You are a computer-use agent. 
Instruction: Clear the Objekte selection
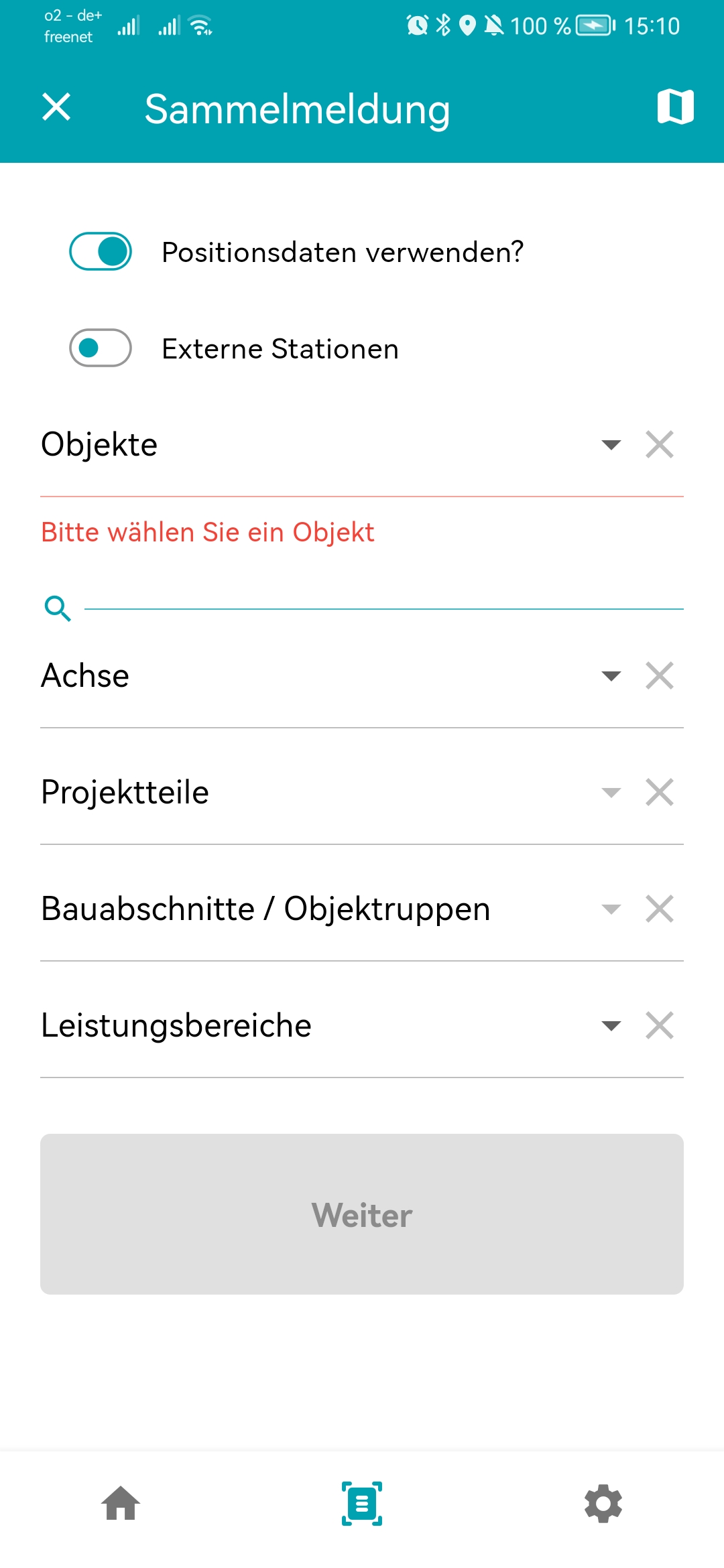pyautogui.click(x=660, y=445)
